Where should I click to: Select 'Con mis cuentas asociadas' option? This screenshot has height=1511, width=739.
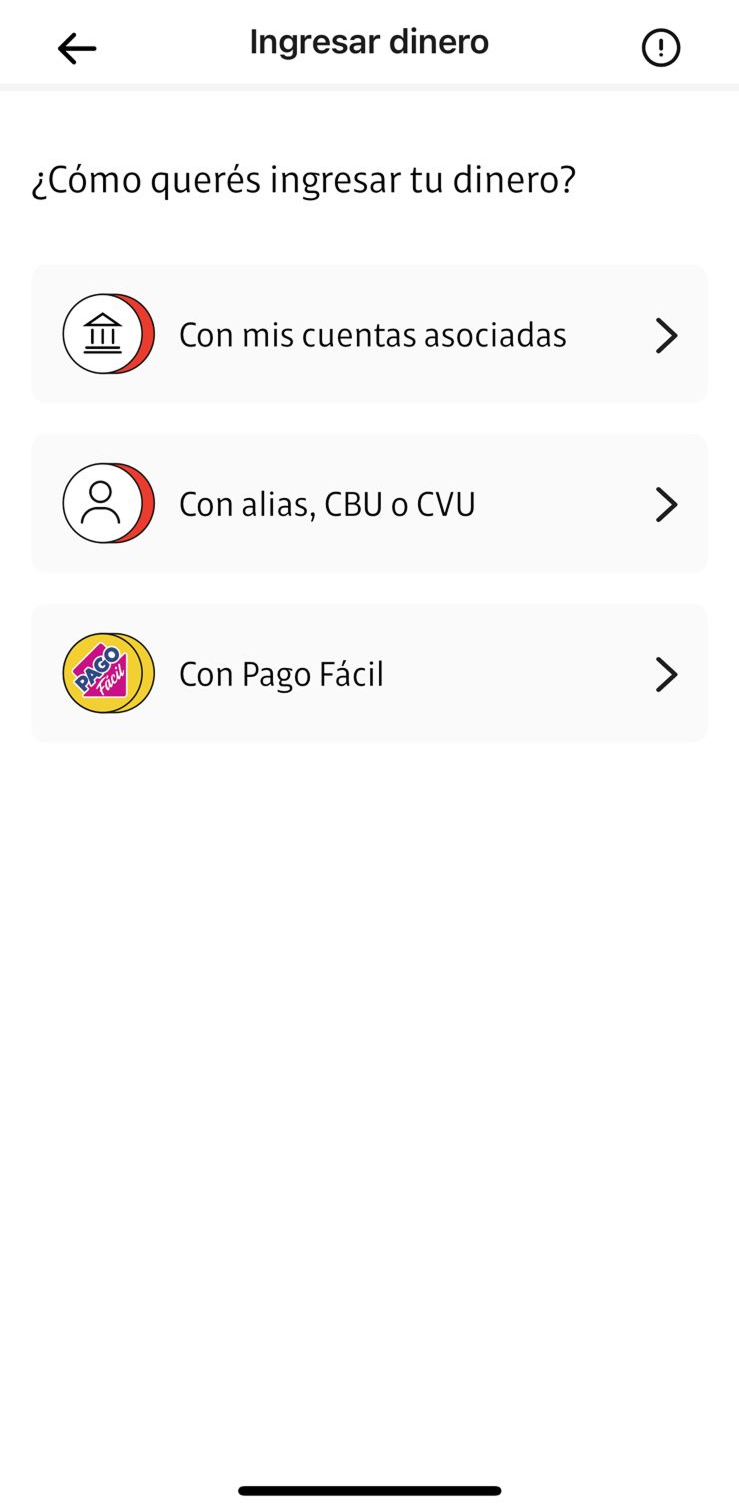tap(372, 334)
